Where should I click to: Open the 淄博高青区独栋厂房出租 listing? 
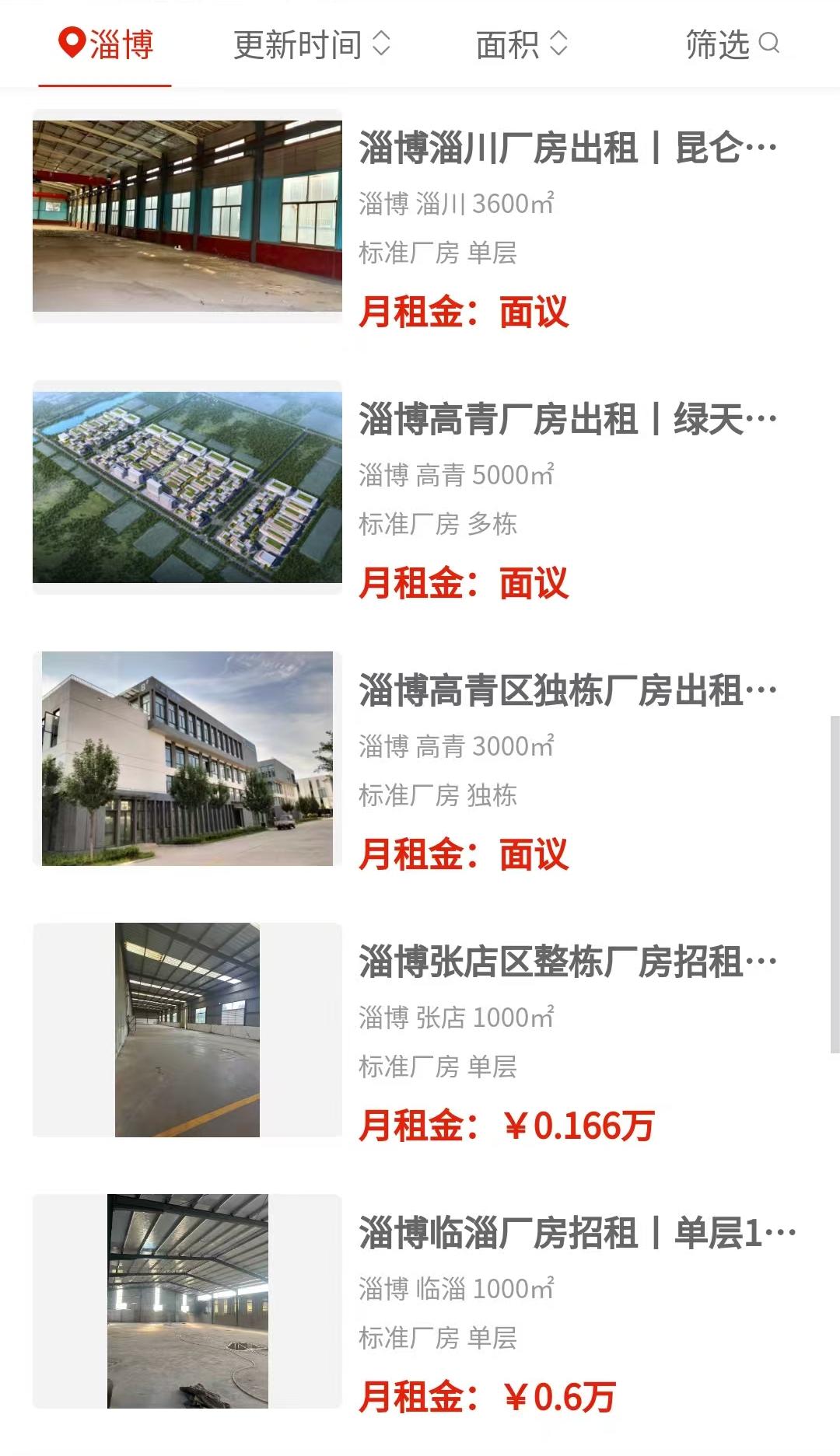(567, 690)
